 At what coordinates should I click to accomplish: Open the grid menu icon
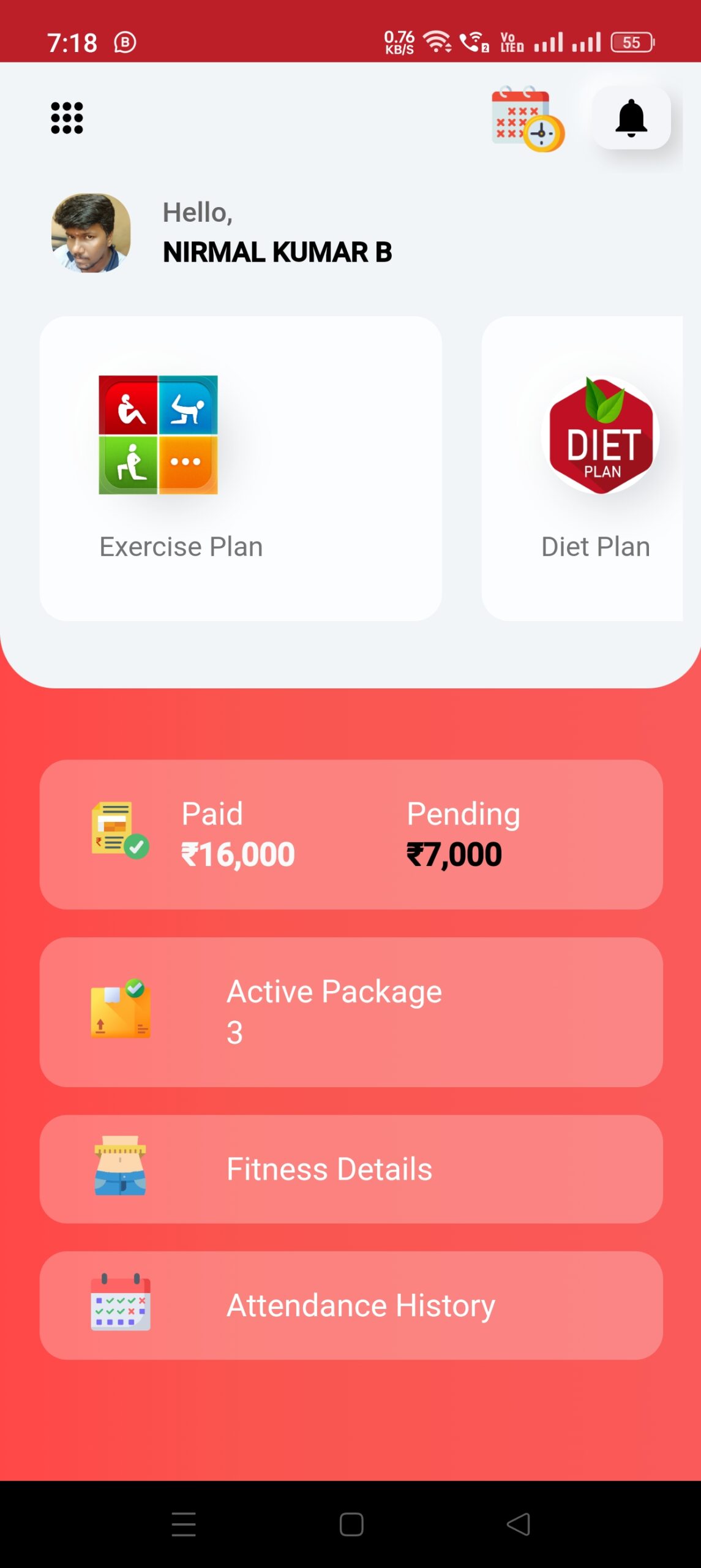point(67,118)
